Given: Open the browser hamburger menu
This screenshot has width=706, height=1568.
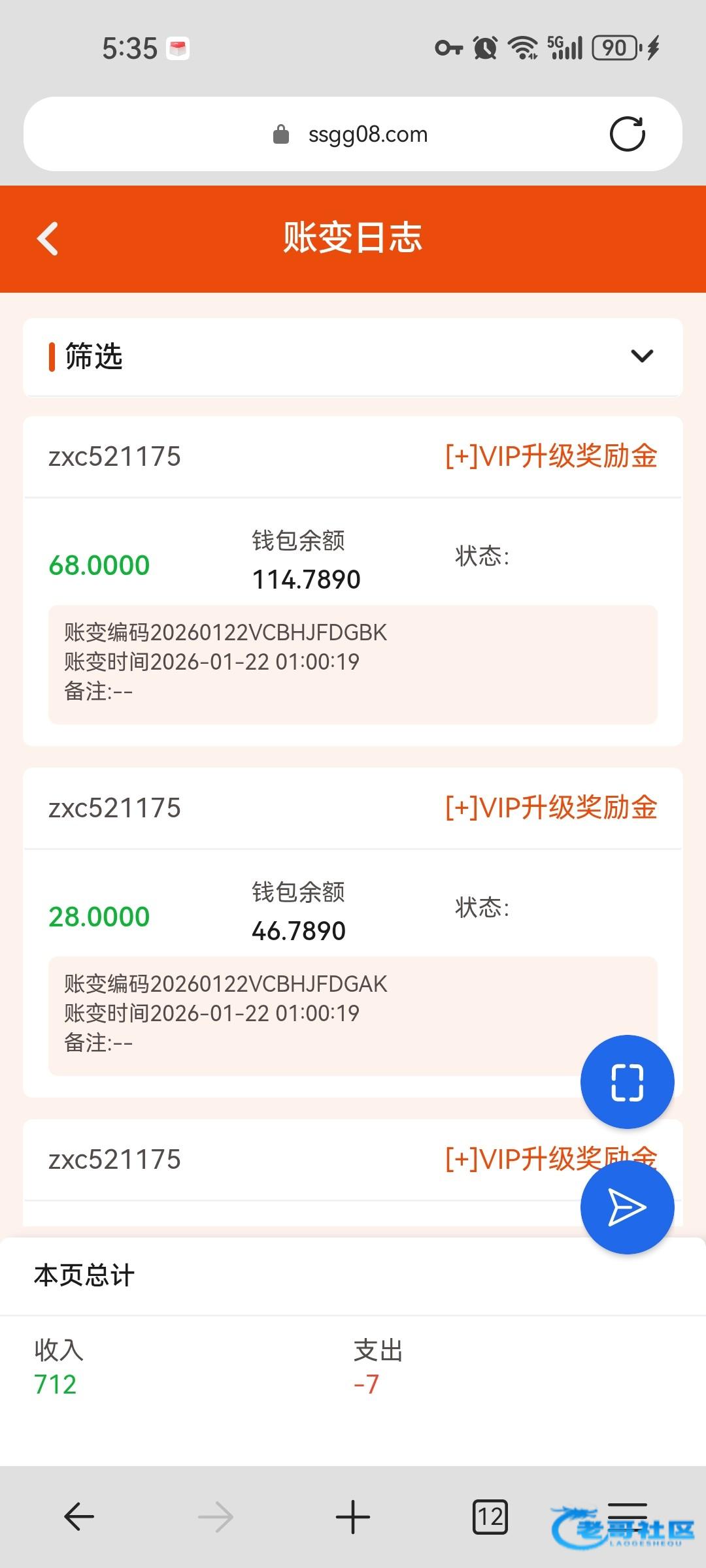Looking at the screenshot, I should 627,1516.
